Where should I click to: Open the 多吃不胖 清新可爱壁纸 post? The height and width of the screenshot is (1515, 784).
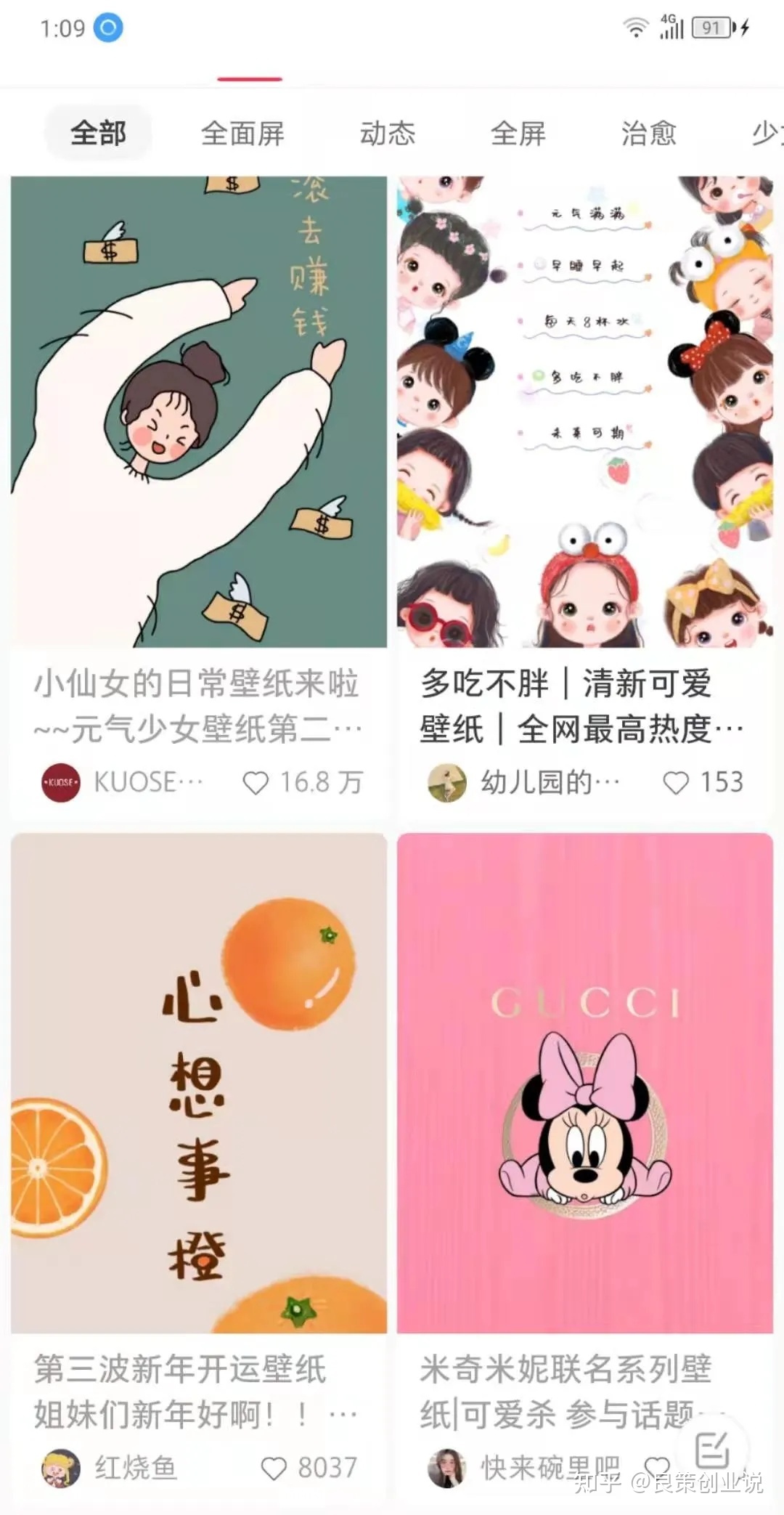[584, 412]
